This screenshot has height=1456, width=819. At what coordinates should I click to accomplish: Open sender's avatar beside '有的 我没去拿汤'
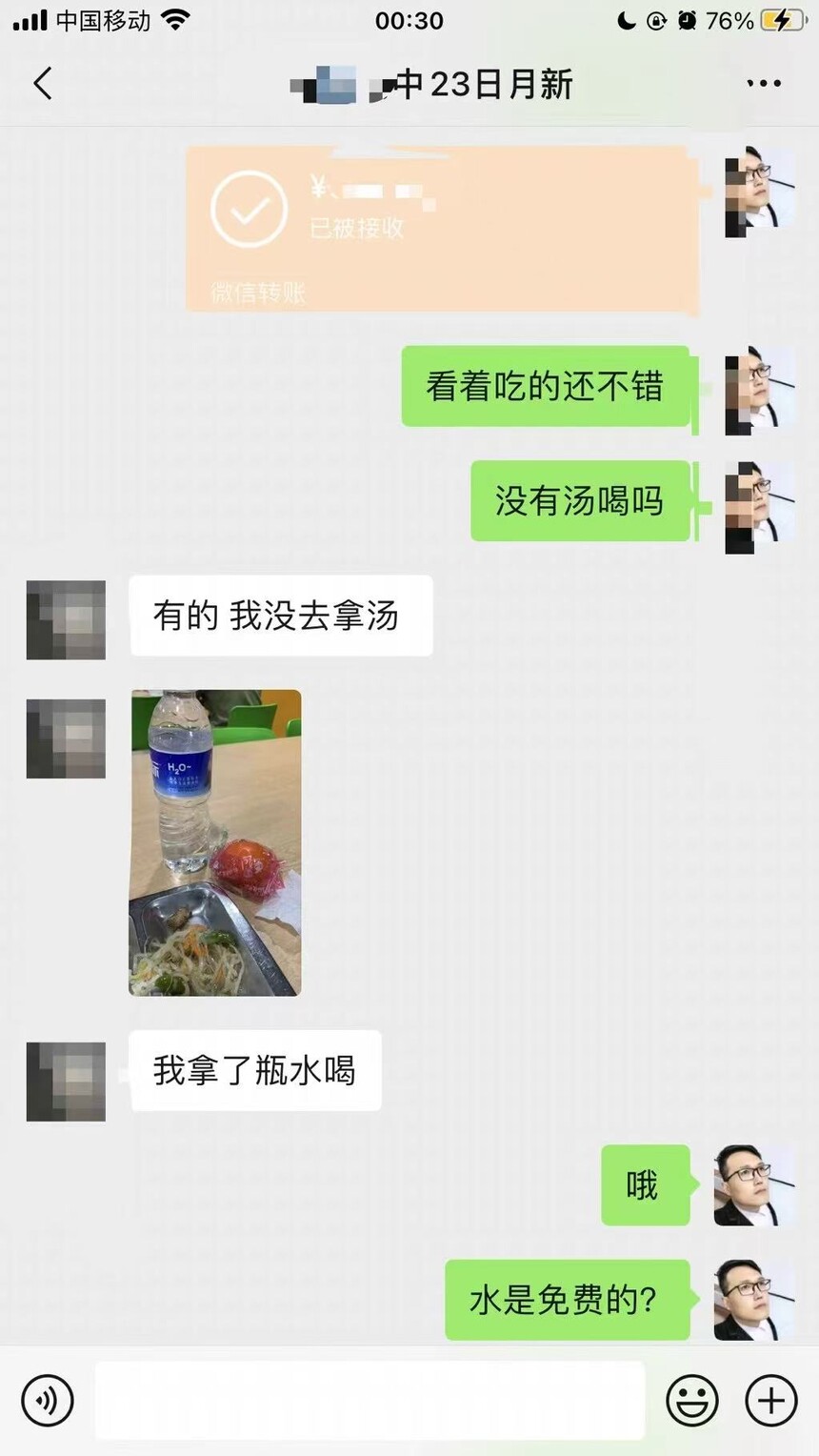tap(66, 619)
